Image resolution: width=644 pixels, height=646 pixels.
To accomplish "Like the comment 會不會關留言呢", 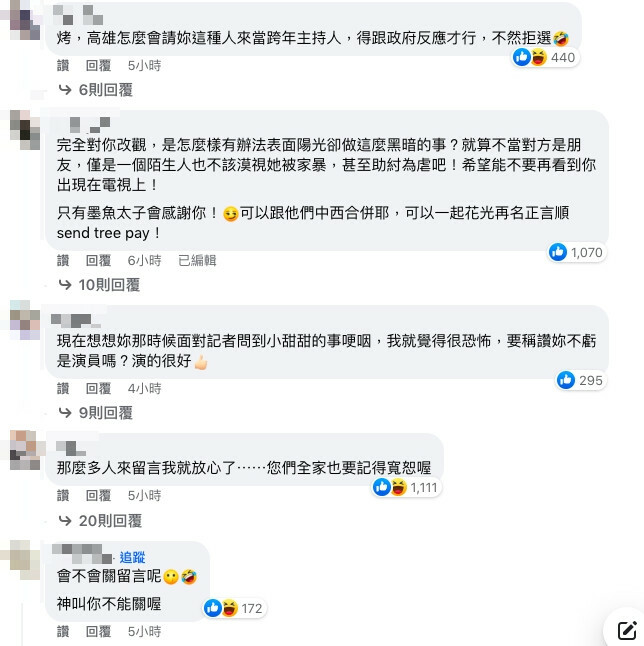I will [x=63, y=631].
